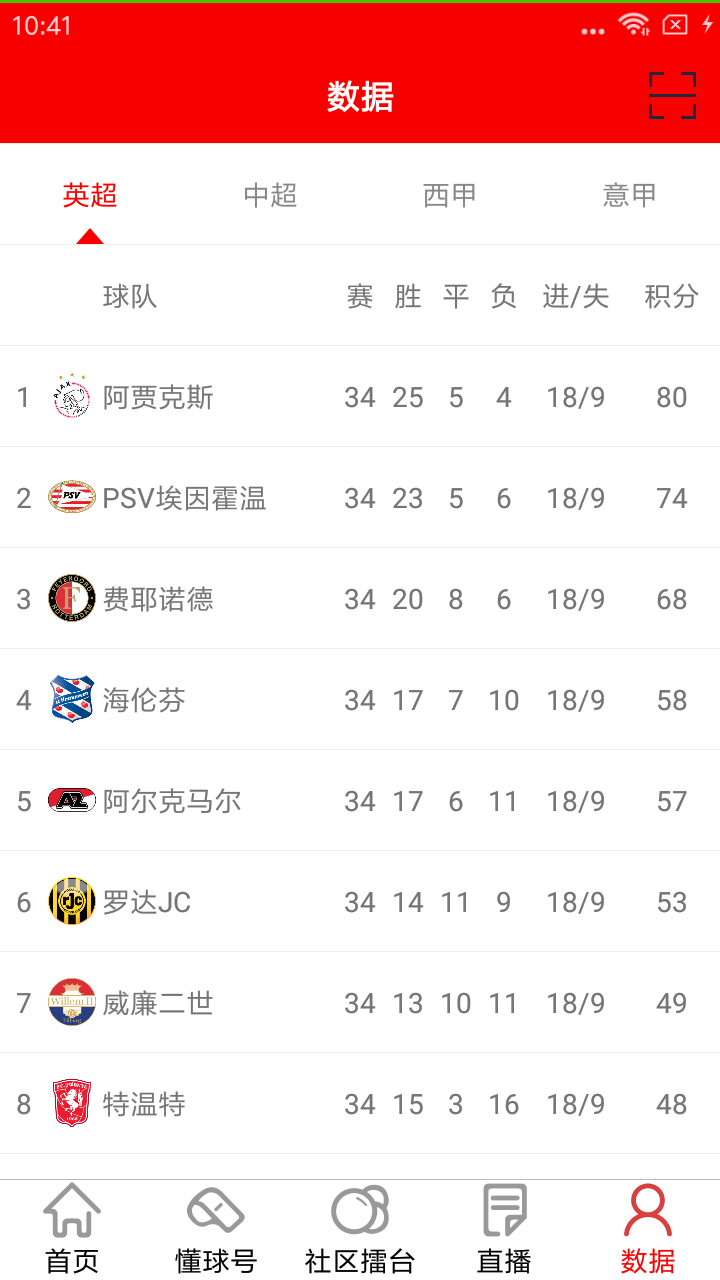Screen dimensions: 720x1280
Task: Switch to the 中超 league tab
Action: [270, 195]
